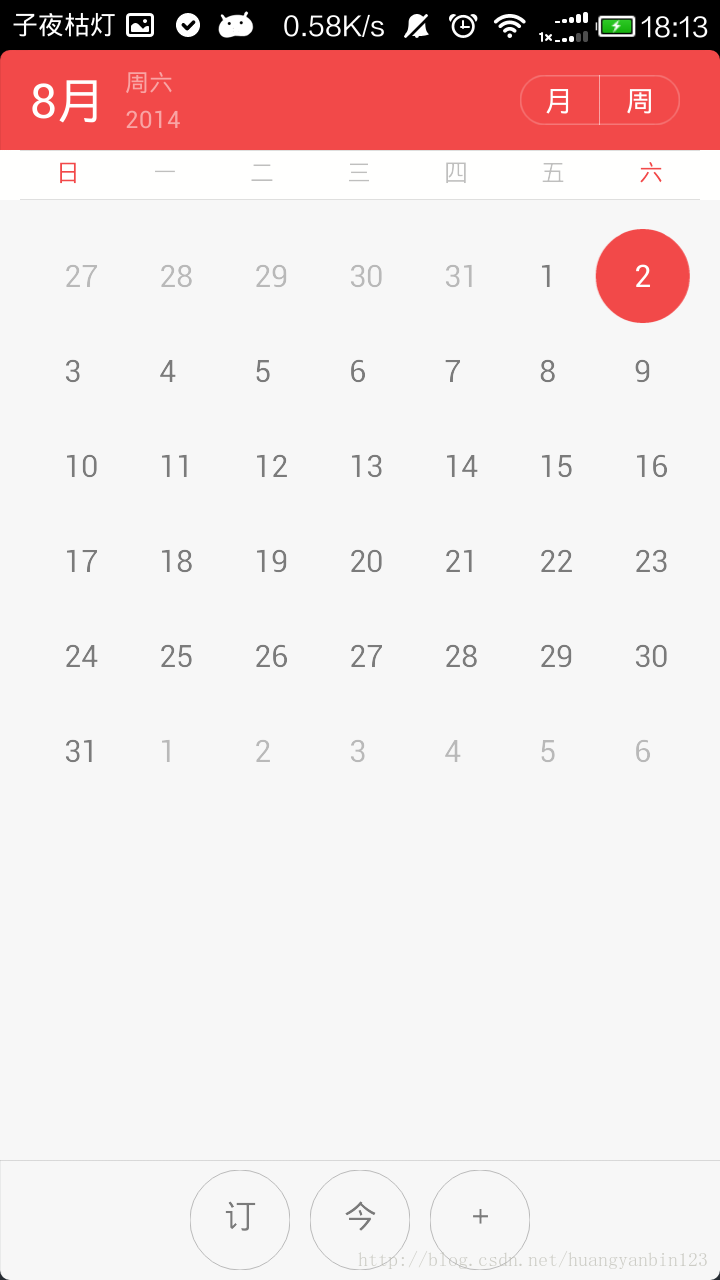
Task: Select August 8 in the calendar
Action: point(548,372)
